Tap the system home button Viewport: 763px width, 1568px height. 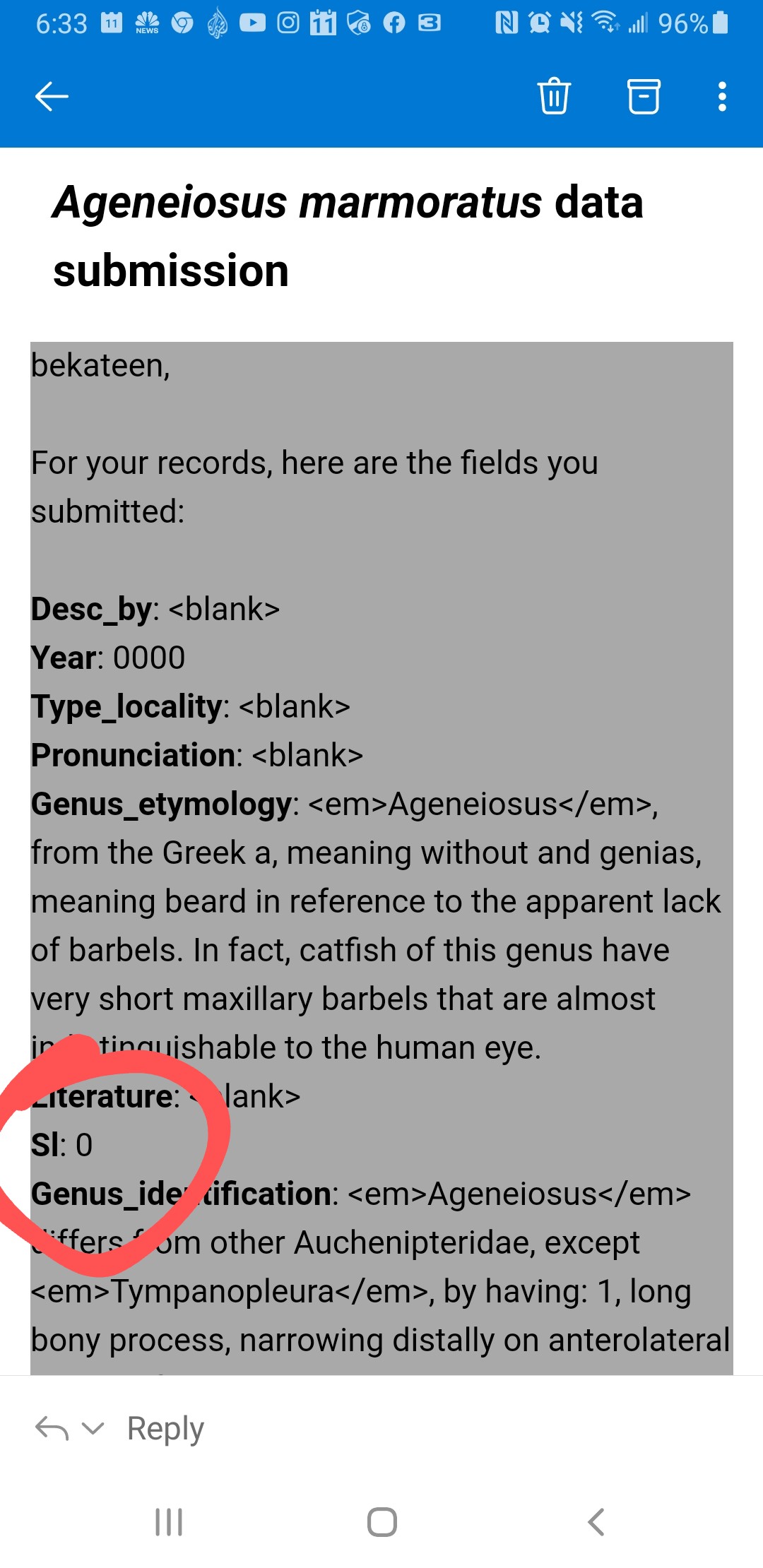click(382, 1521)
